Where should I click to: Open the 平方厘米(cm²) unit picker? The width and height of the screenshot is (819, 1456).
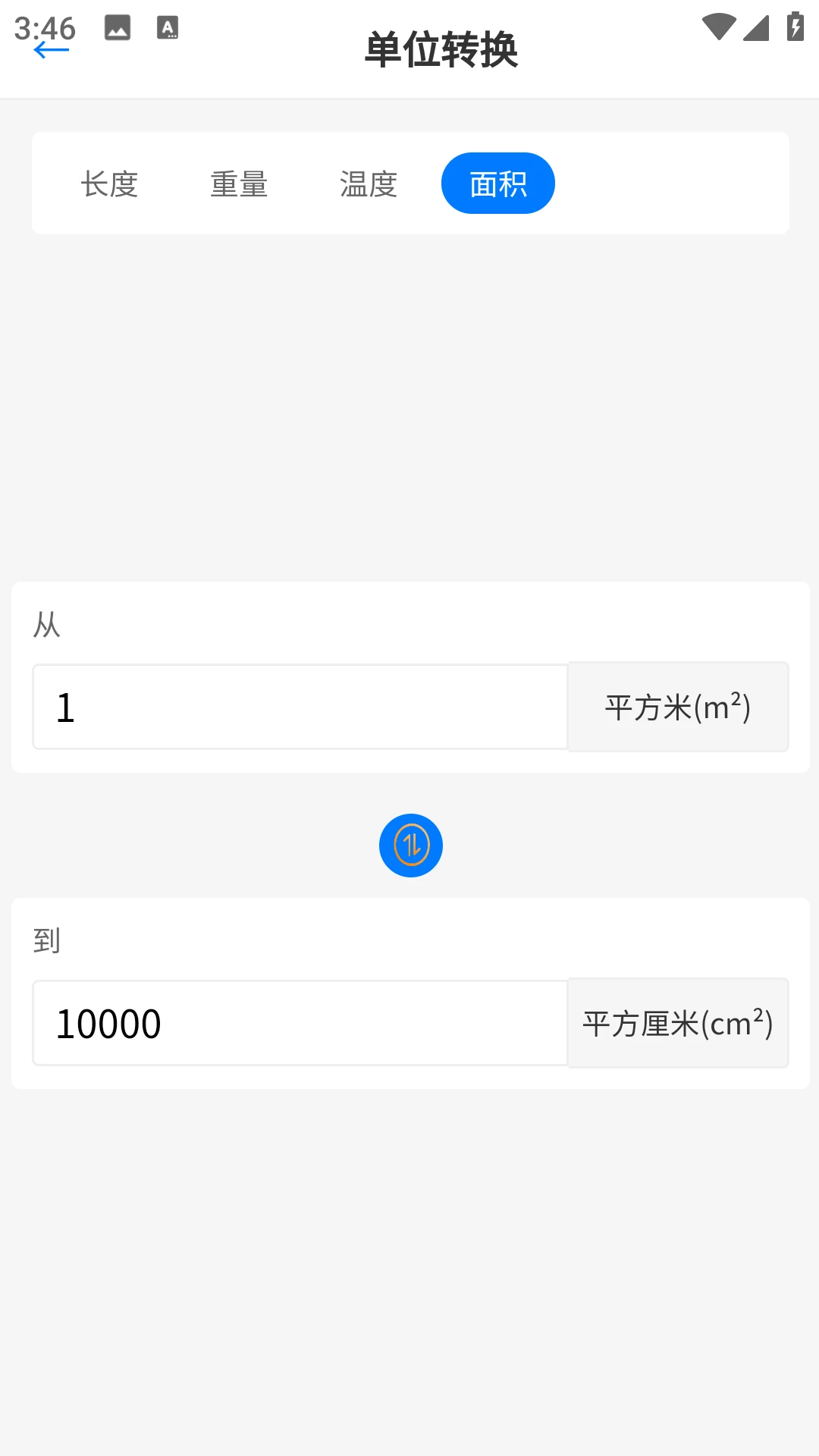tap(678, 1023)
